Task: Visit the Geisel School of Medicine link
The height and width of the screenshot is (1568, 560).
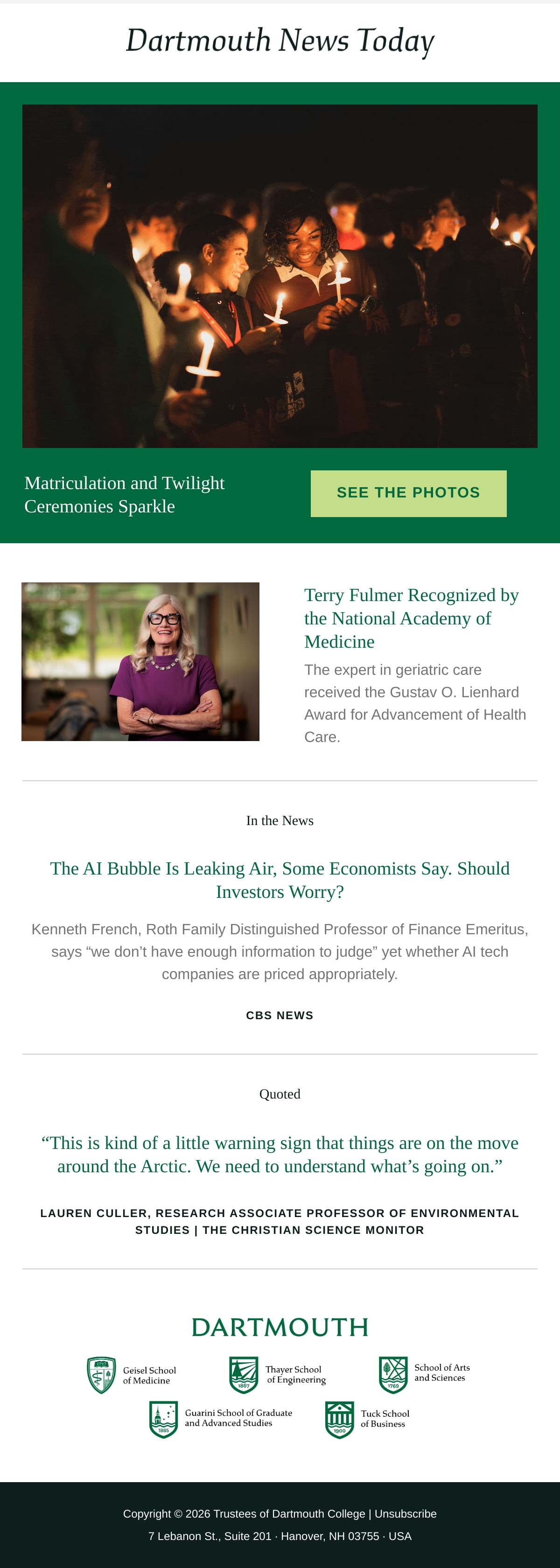Action: [132, 1375]
